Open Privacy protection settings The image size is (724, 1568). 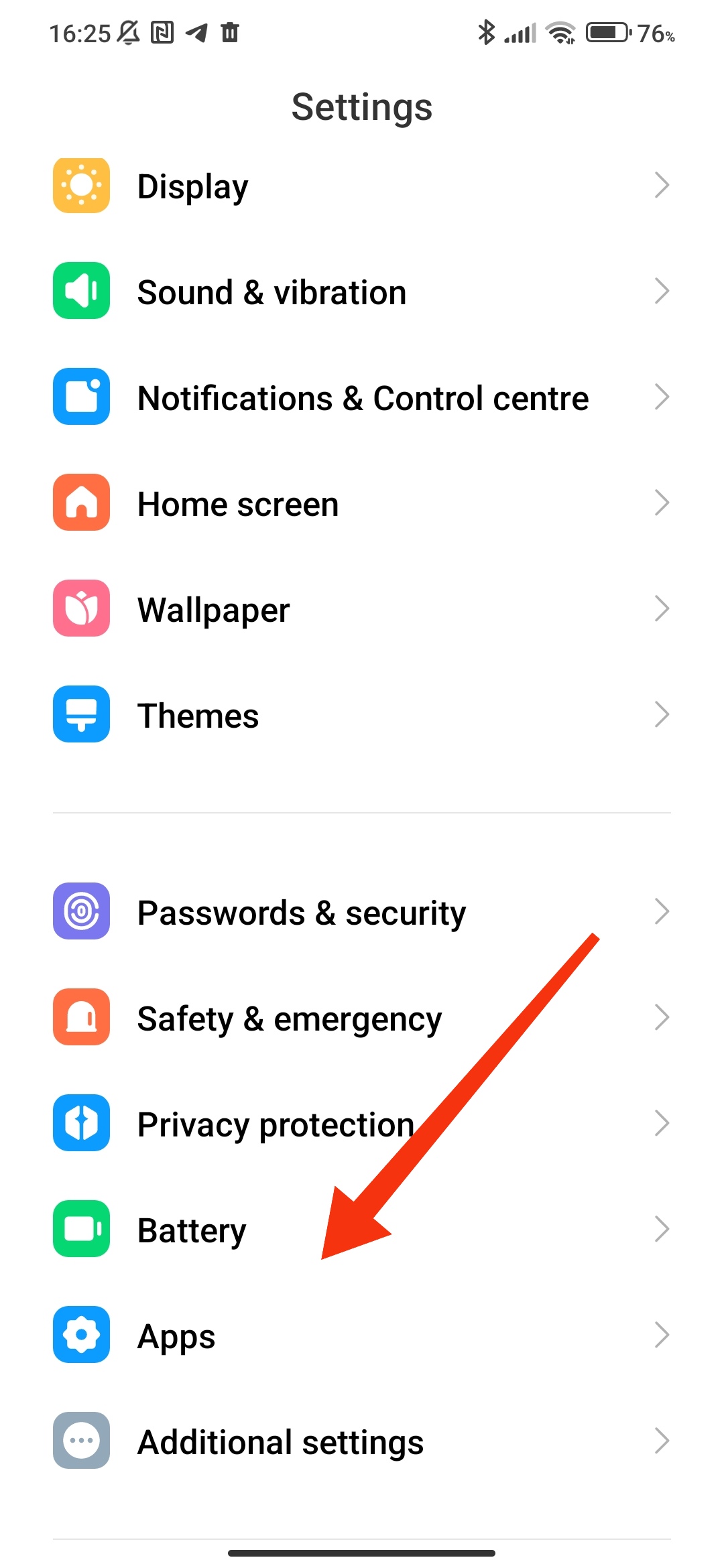(x=276, y=1124)
